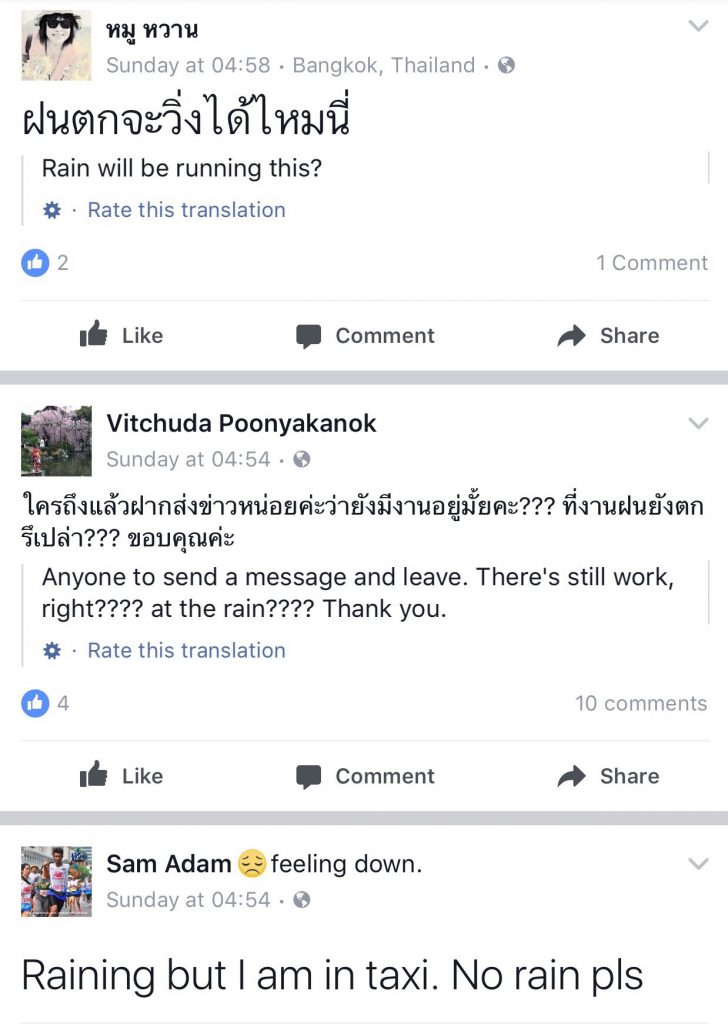The height and width of the screenshot is (1024, 728).
Task: Open post options for Vitchuda Poonyakanok's post
Action: [x=698, y=424]
